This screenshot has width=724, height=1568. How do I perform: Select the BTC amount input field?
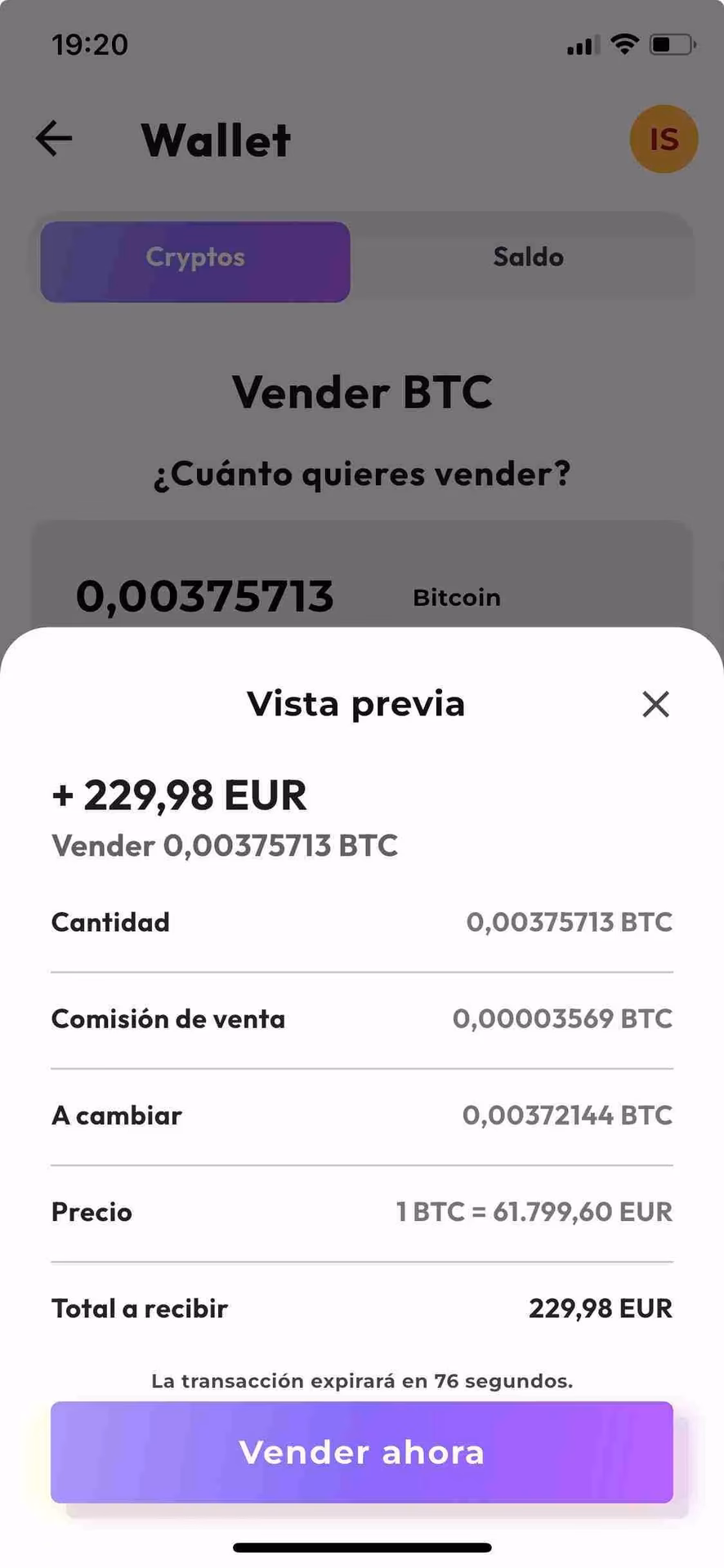pos(204,595)
